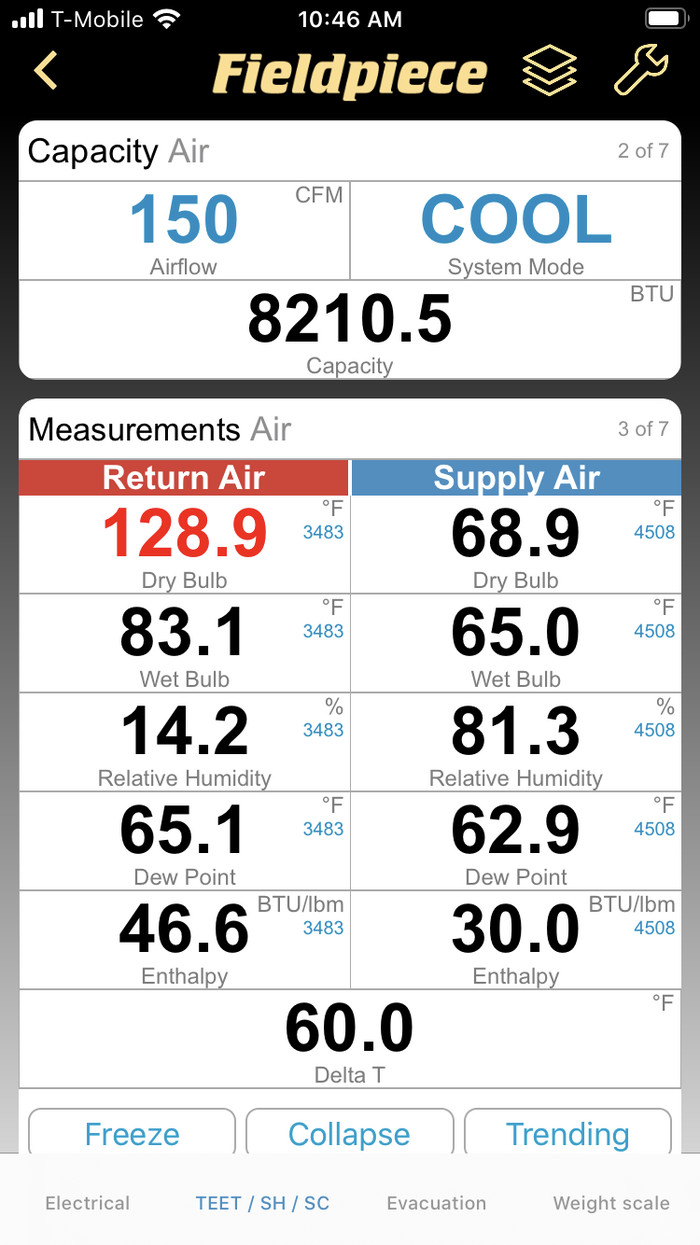Go back using the arrow icon
The image size is (700, 1245).
[46, 71]
